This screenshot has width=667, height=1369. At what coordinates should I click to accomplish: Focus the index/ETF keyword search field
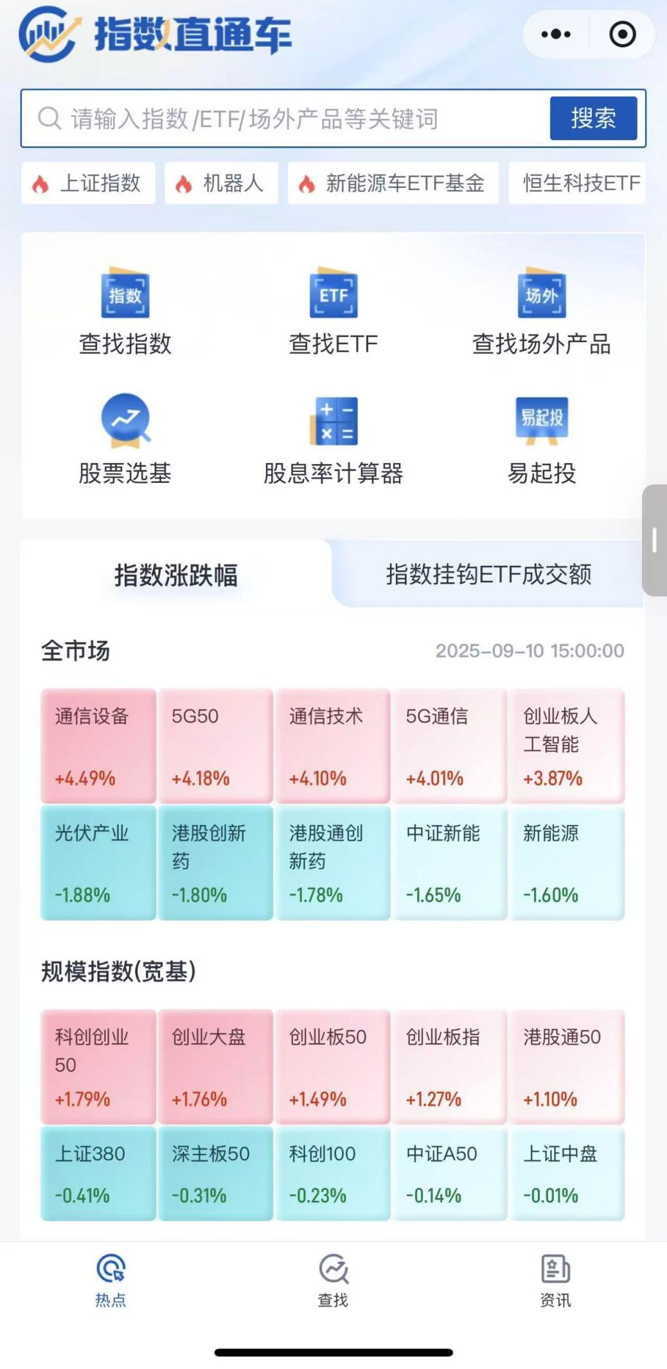290,119
